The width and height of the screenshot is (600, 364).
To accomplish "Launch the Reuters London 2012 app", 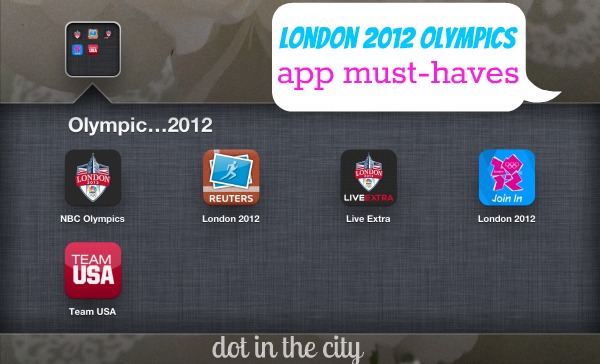I will [231, 178].
